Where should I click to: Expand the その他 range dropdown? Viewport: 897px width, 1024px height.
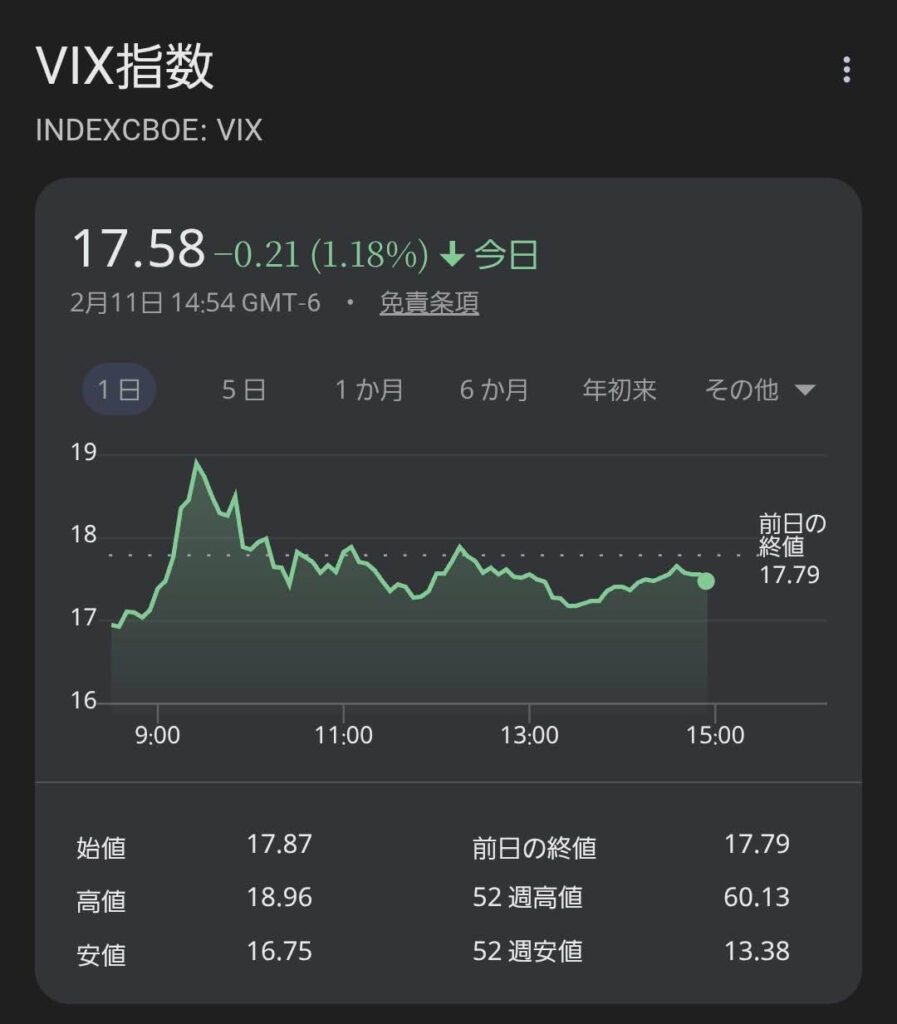[760, 389]
